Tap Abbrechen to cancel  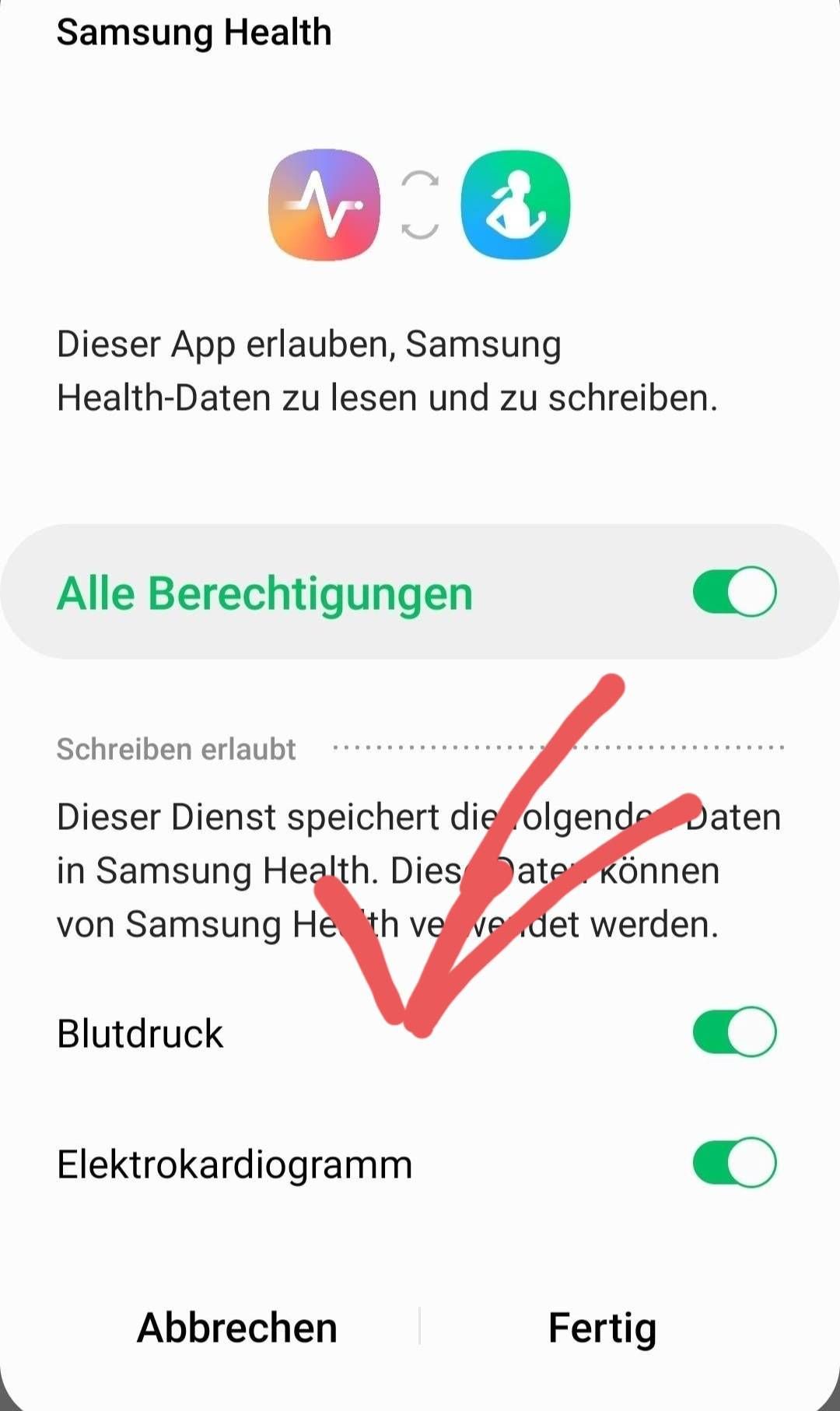(x=237, y=1327)
